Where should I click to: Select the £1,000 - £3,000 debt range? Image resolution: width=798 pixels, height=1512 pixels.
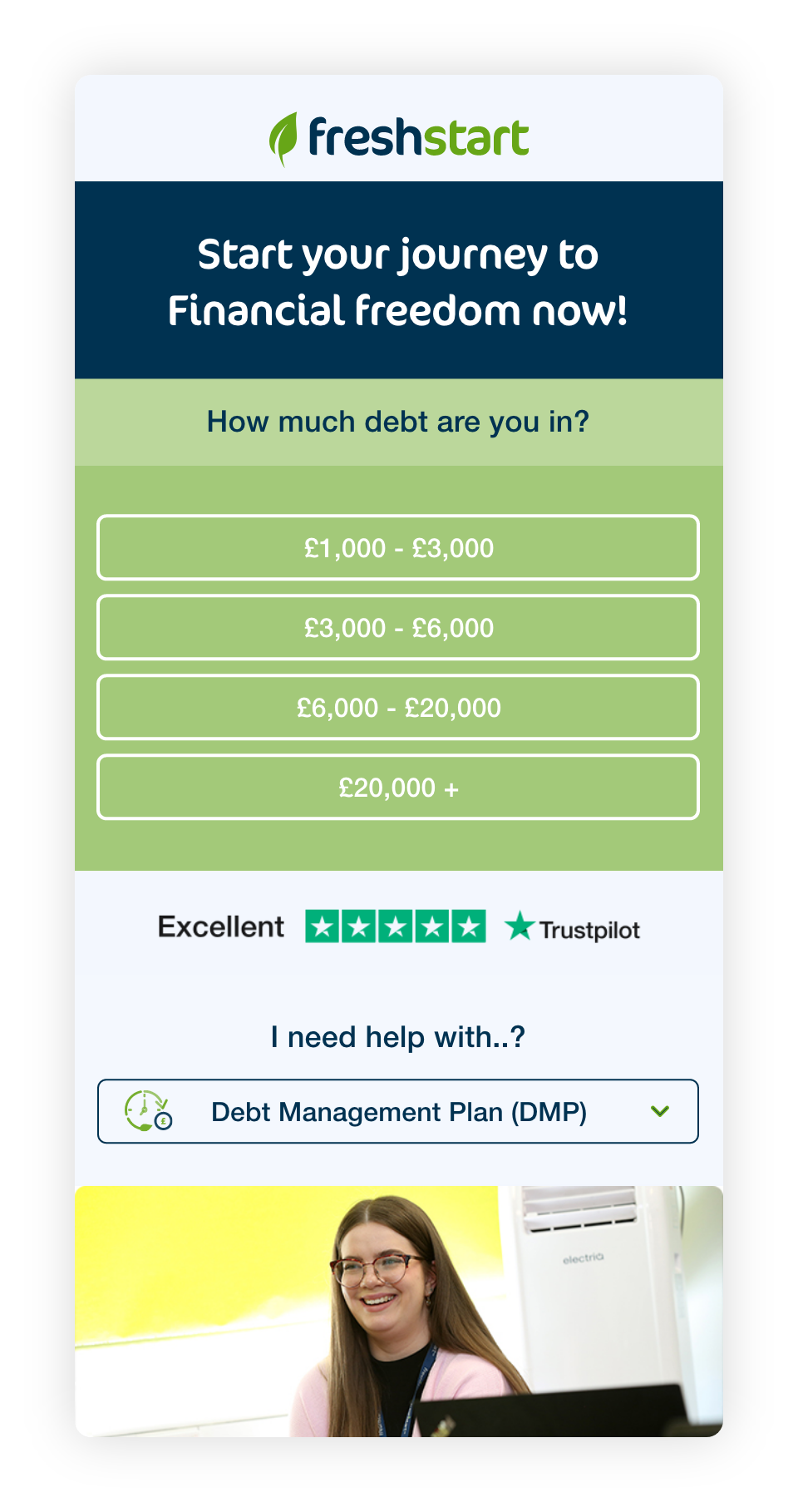(398, 547)
